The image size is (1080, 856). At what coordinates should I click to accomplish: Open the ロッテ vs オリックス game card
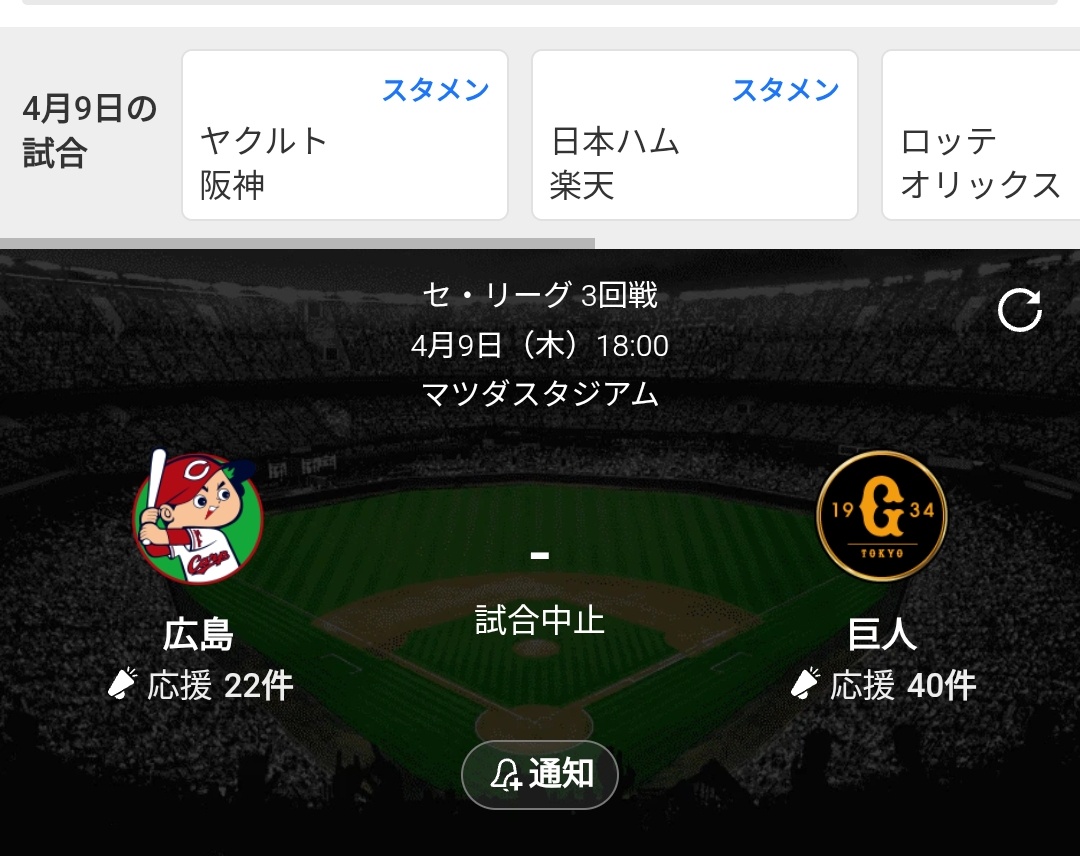tap(980, 135)
